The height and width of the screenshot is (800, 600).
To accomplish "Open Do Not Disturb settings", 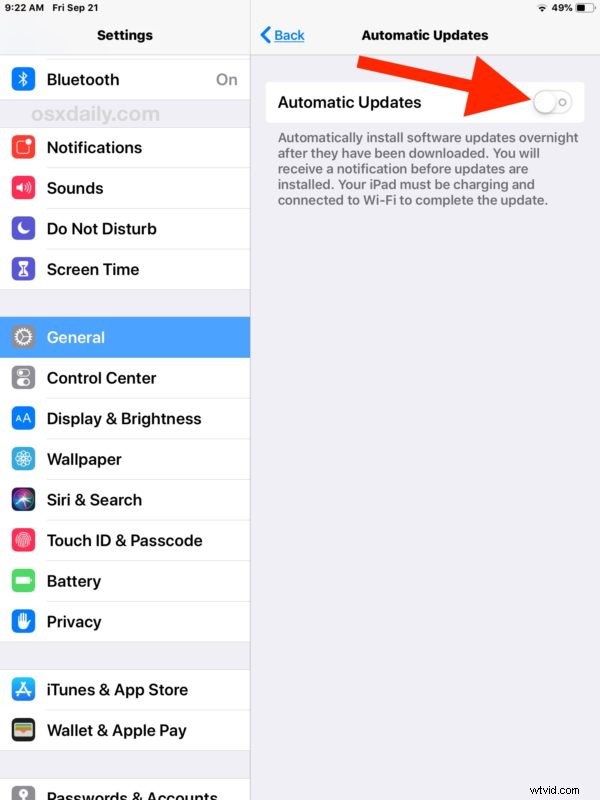I will coord(125,229).
